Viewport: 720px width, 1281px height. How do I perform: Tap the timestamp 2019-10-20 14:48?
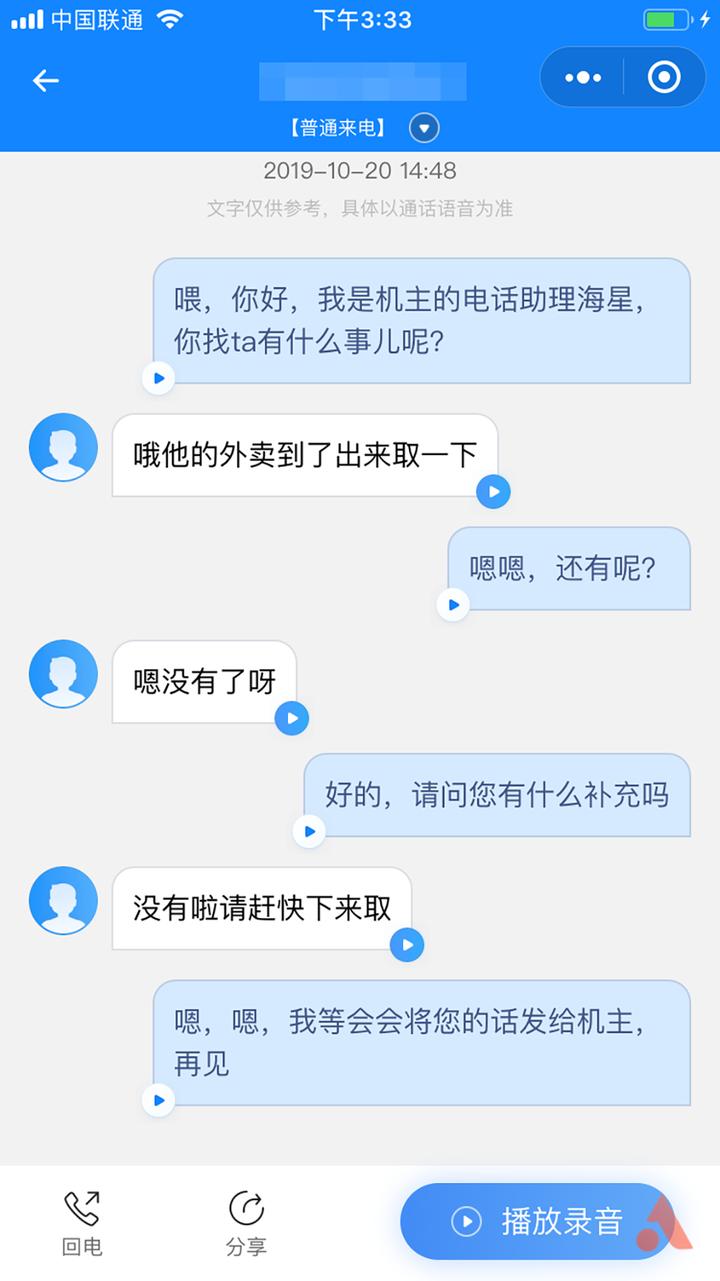tap(360, 171)
